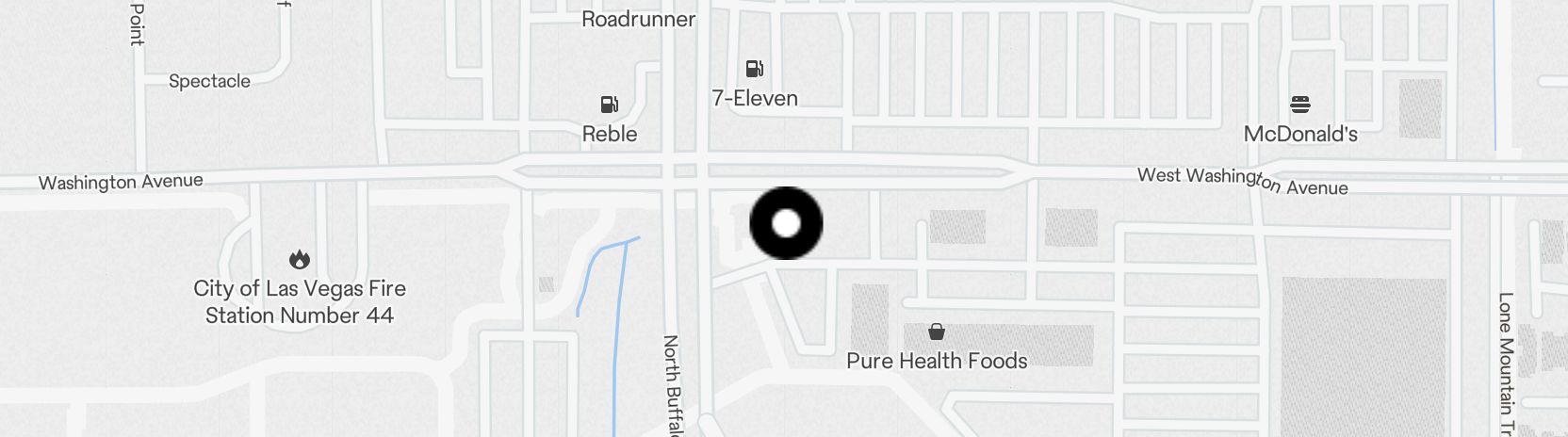Image resolution: width=1568 pixels, height=437 pixels.
Task: Open the 7-Eleven gas station pin
Action: click(x=755, y=69)
